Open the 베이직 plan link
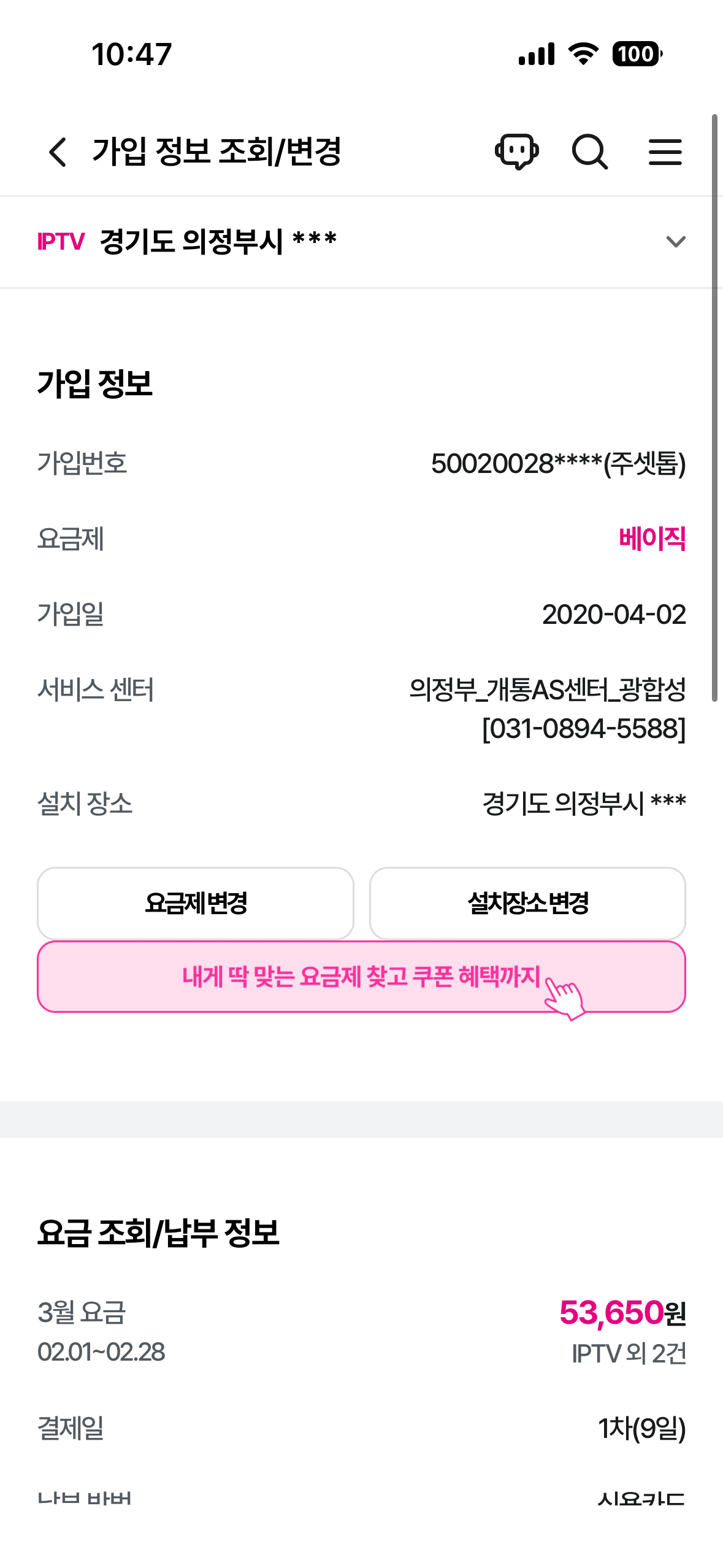Image resolution: width=723 pixels, height=1568 pixels. point(652,539)
